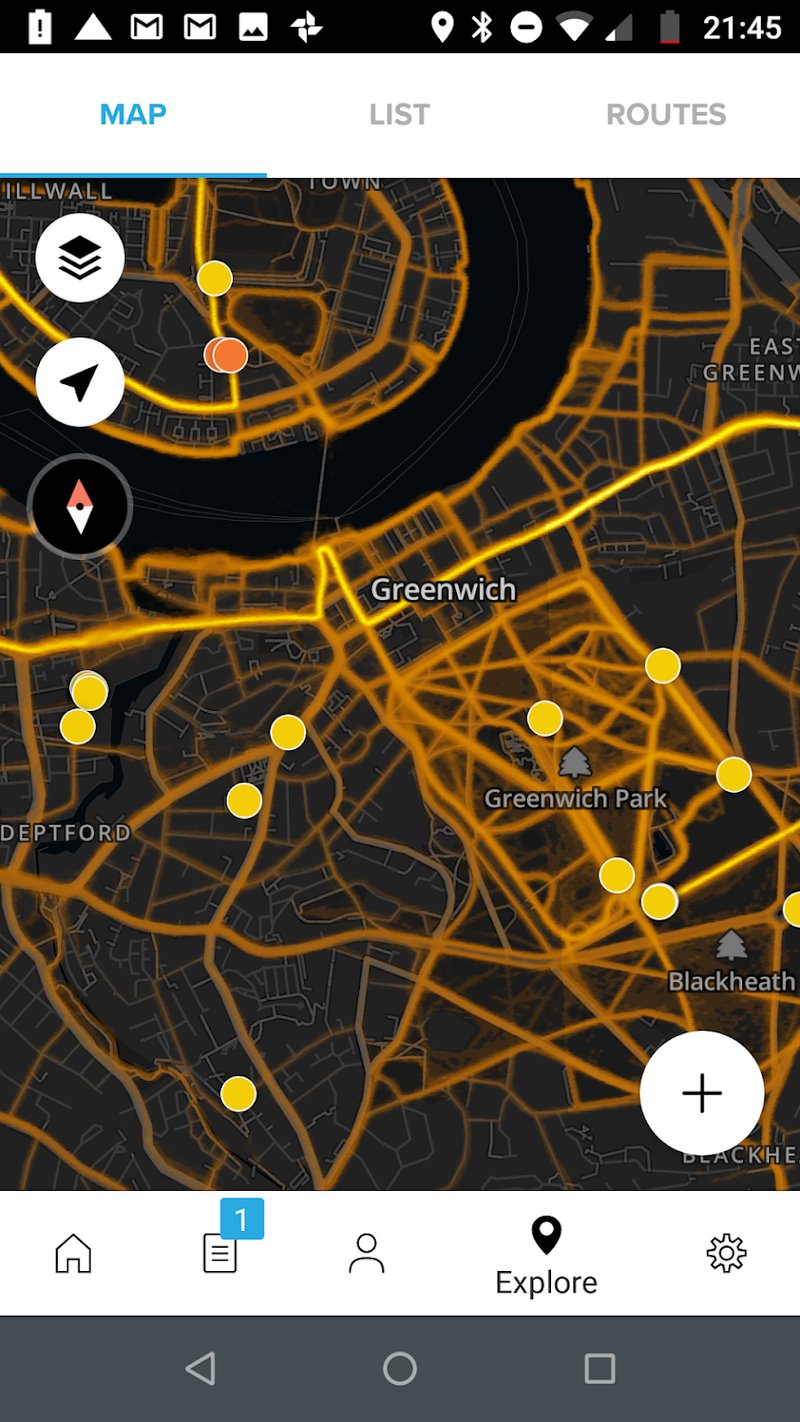Open the diary tab with 1 notification
This screenshot has width=800, height=1422.
coord(220,1251)
